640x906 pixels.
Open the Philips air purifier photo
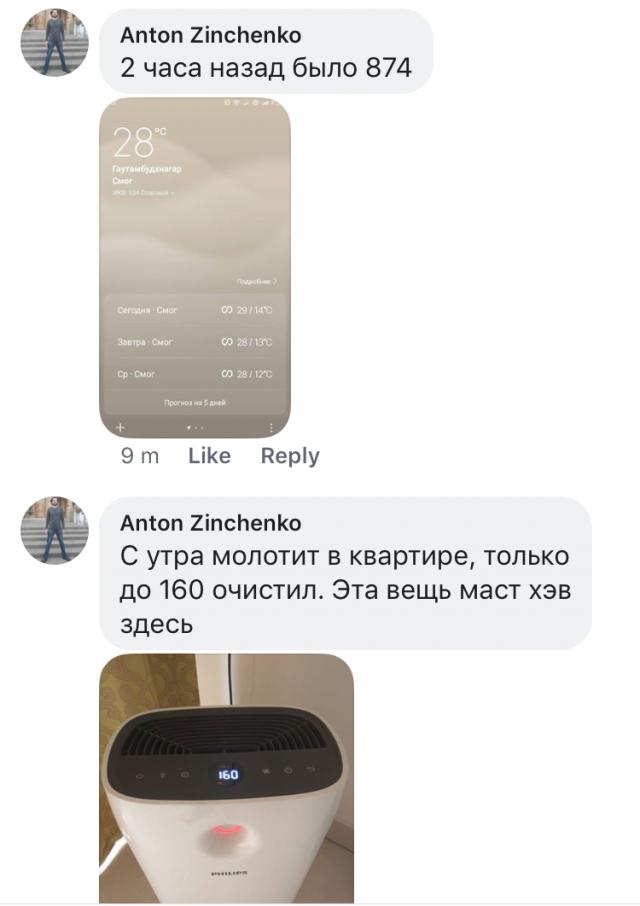[x=226, y=778]
